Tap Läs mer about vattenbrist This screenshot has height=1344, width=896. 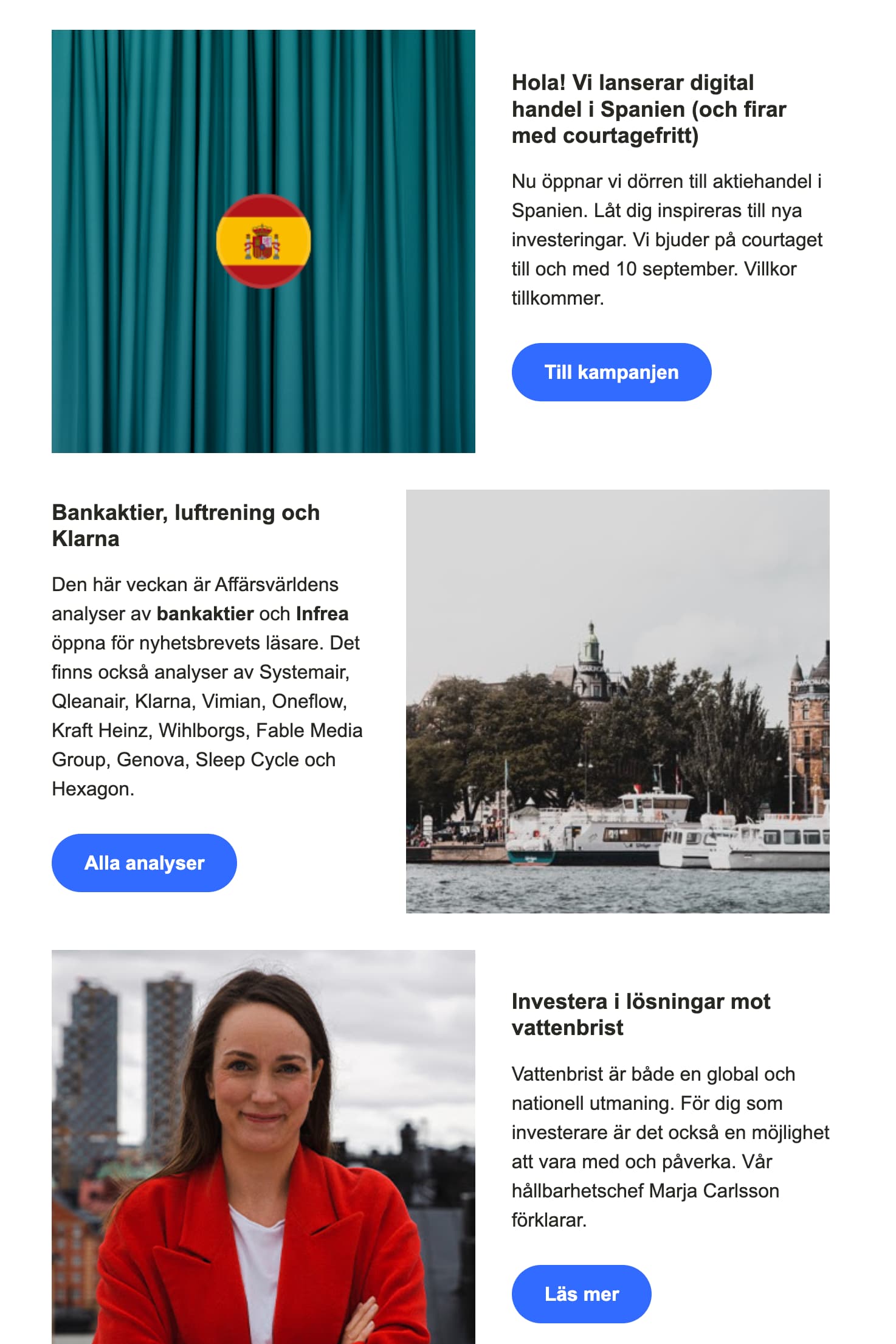point(581,1294)
